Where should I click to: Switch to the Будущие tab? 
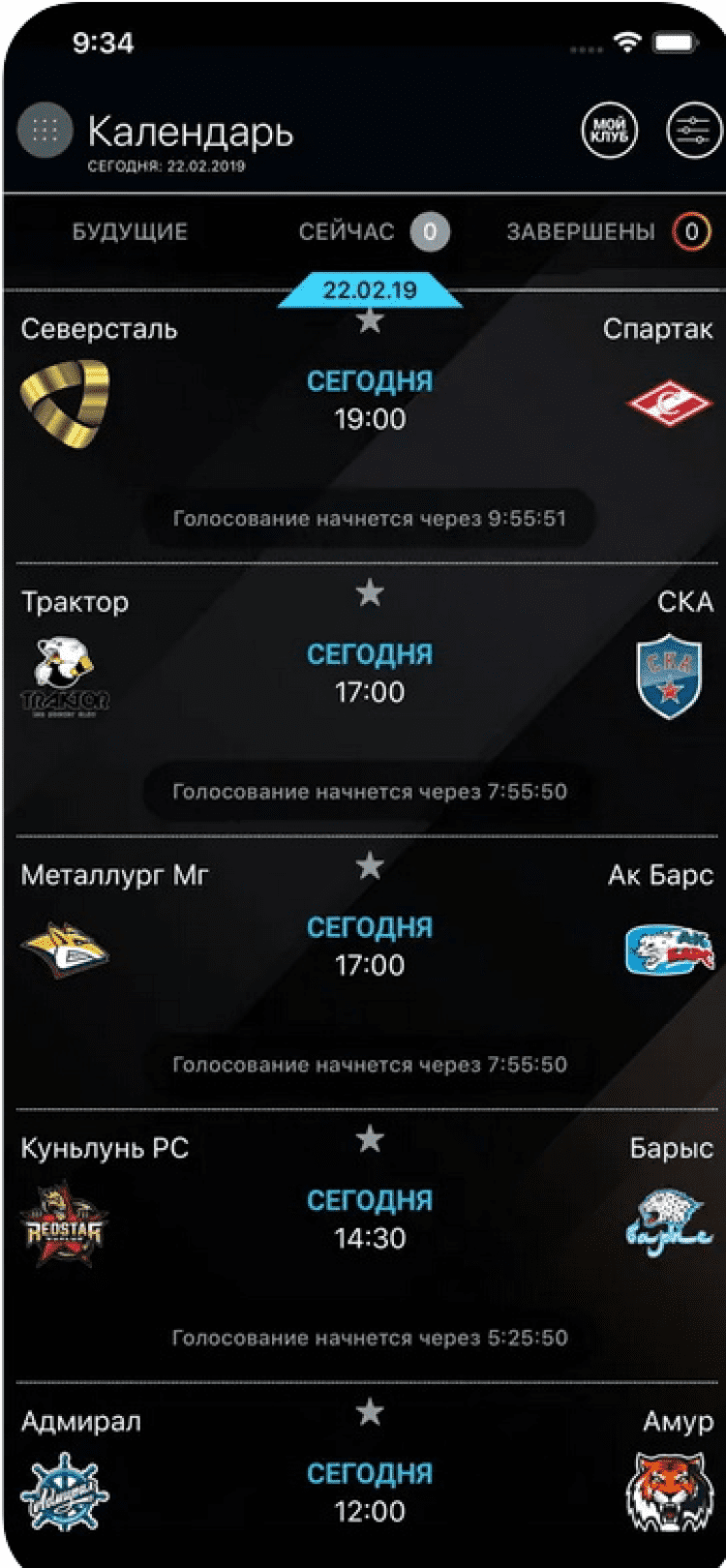pos(130,232)
